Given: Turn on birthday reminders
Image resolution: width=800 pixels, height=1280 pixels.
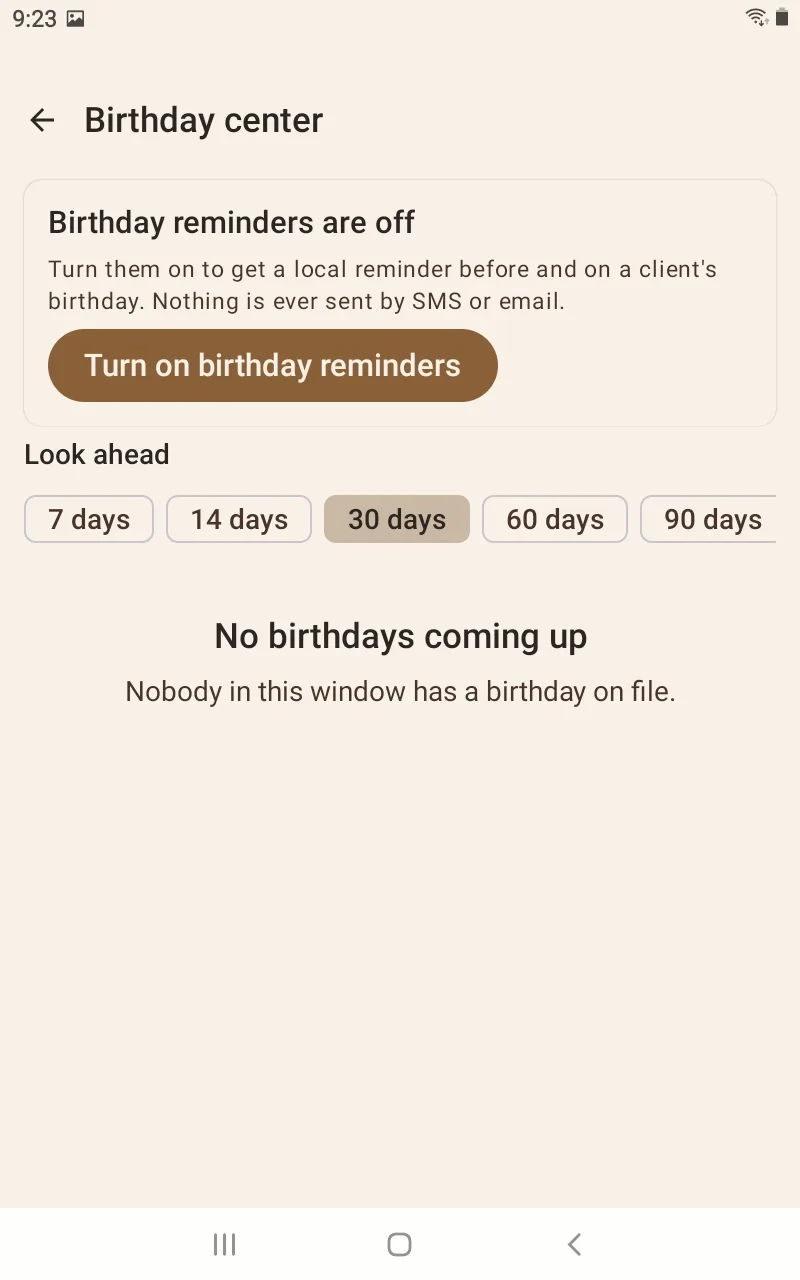Looking at the screenshot, I should pos(273,366).
